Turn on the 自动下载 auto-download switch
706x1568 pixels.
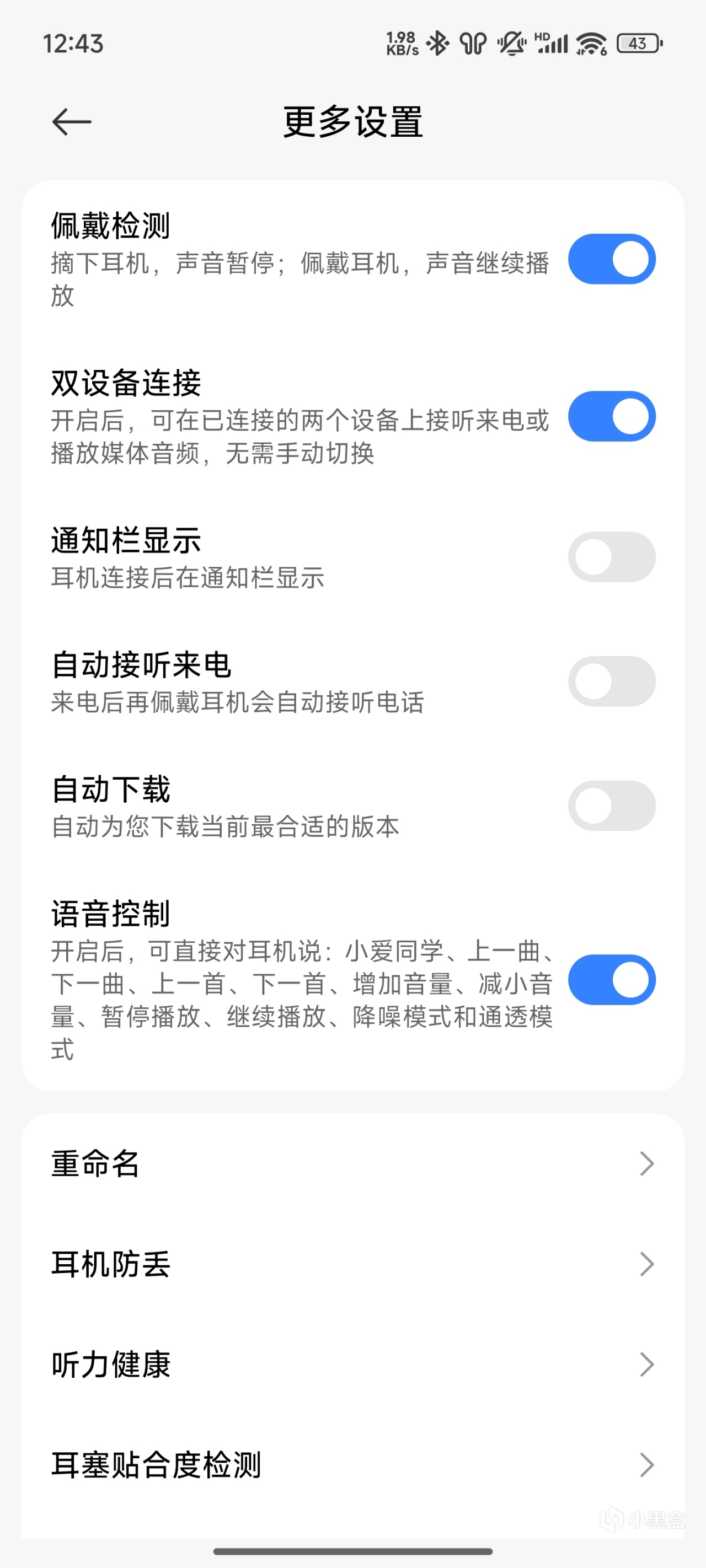click(x=611, y=805)
